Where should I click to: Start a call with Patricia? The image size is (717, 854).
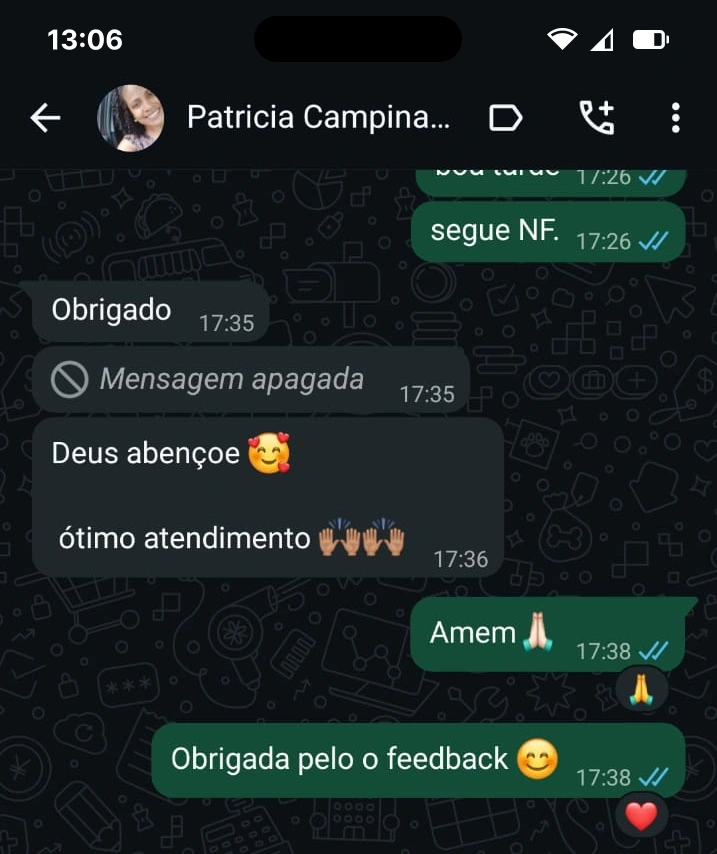coord(597,118)
